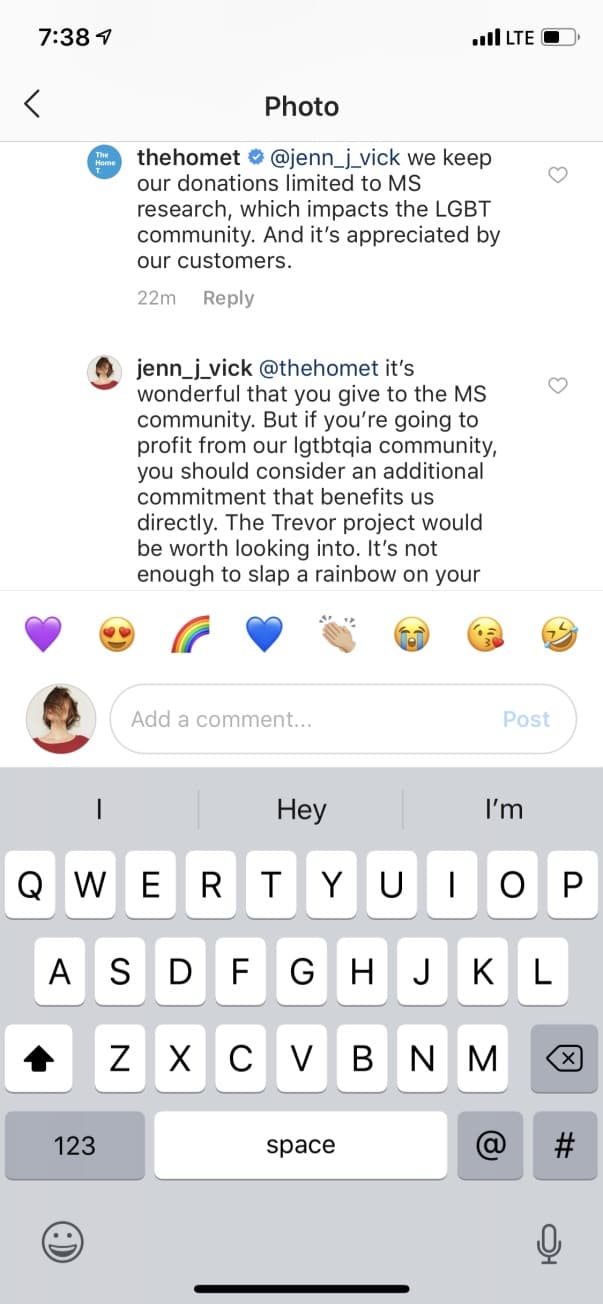Open the @thehomet mention link
The height and width of the screenshot is (1304, 603).
click(x=318, y=368)
